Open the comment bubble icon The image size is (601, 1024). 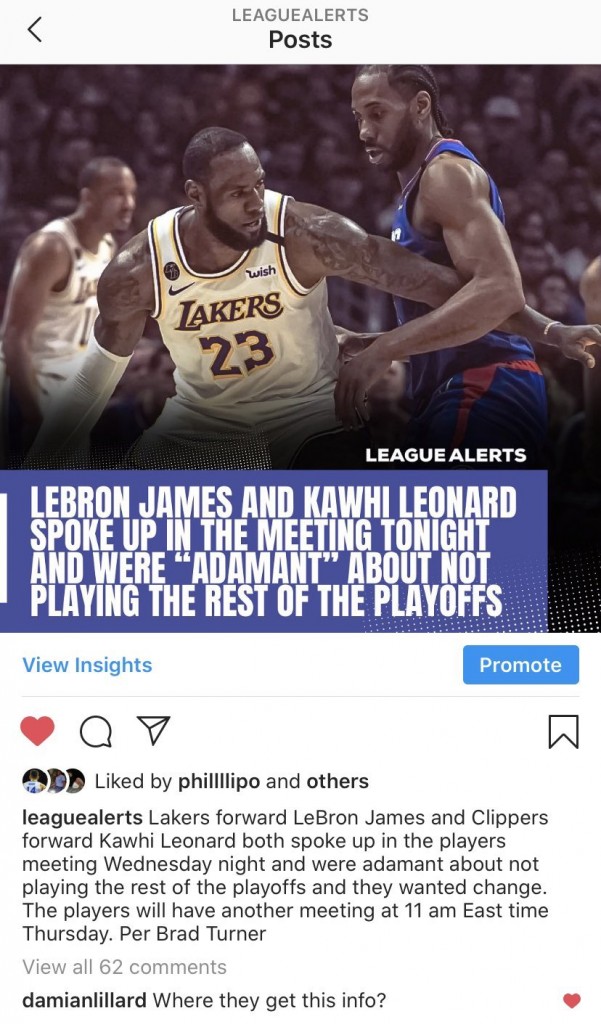click(95, 733)
